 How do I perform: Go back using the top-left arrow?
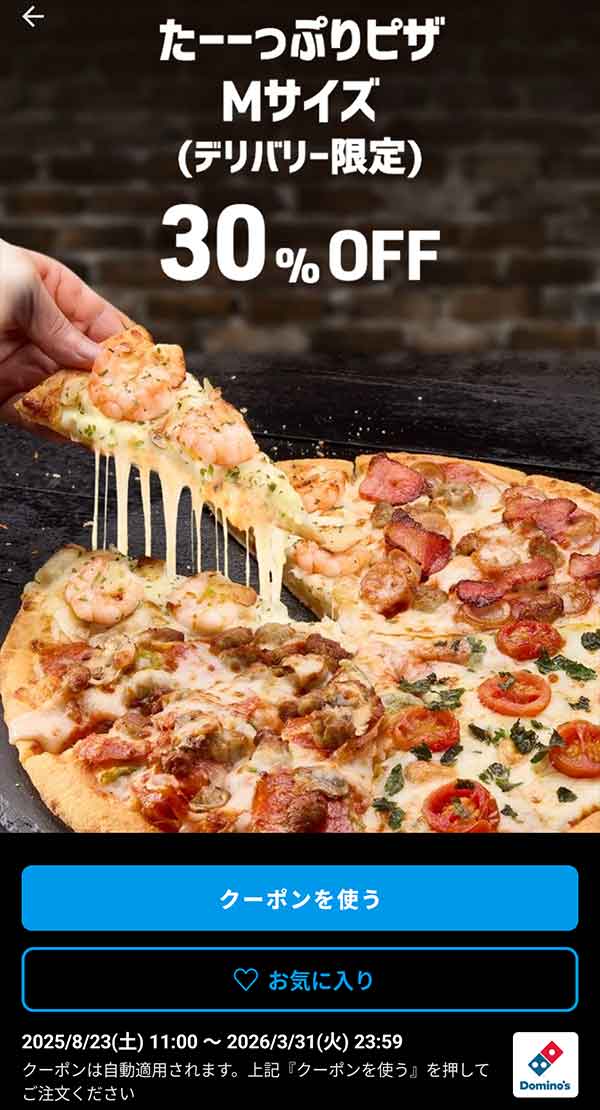coord(33,17)
